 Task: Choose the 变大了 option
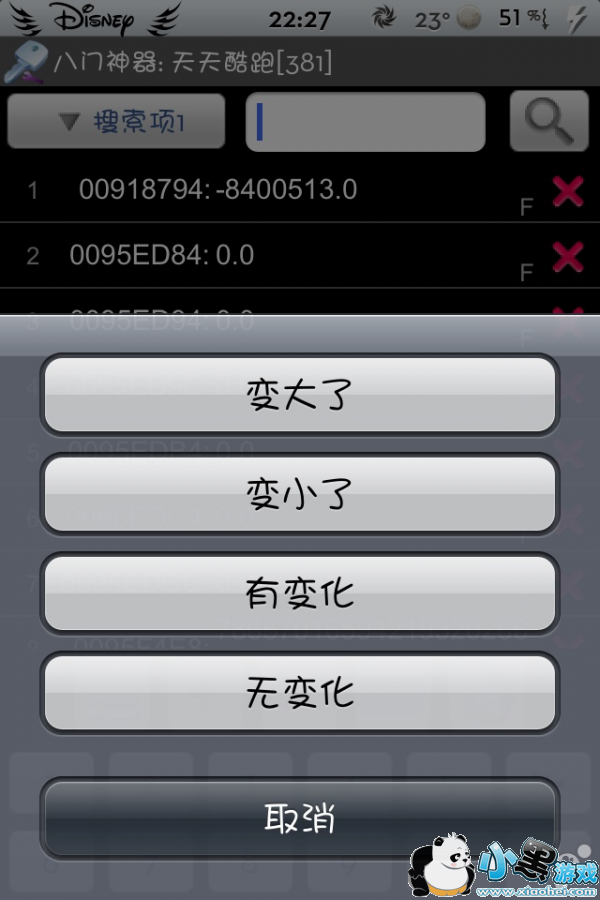tap(299, 395)
